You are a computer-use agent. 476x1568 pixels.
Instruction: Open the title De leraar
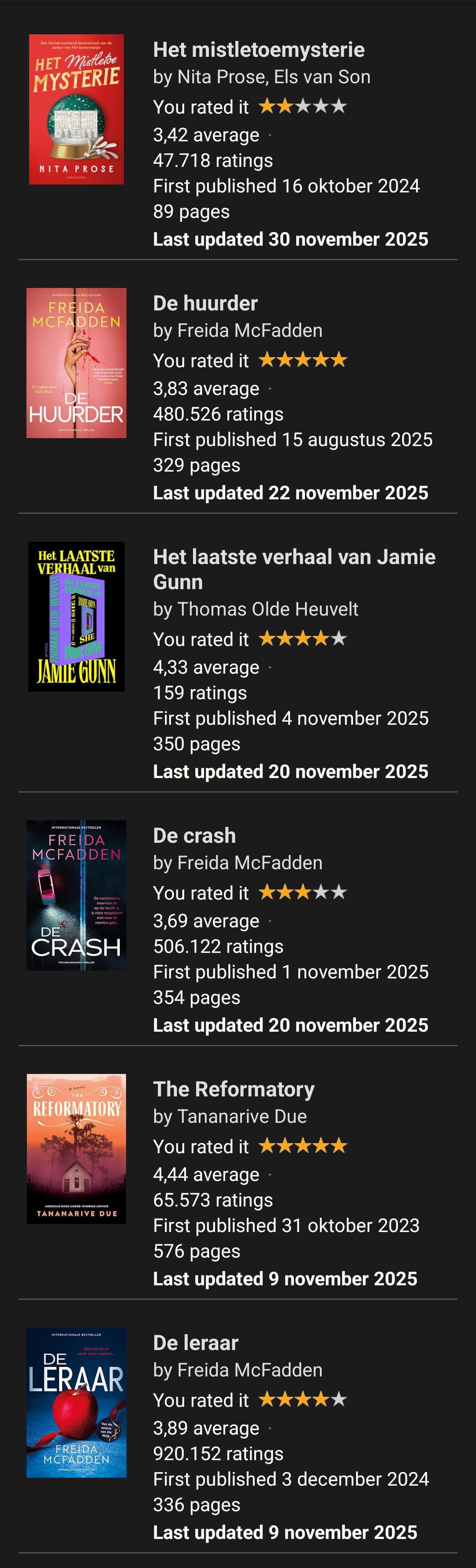point(196,1343)
